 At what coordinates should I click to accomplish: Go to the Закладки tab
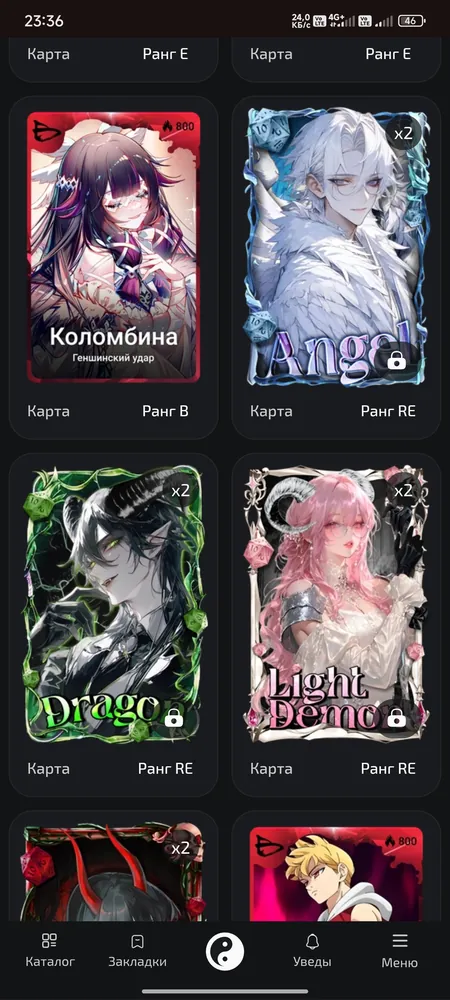(x=137, y=950)
